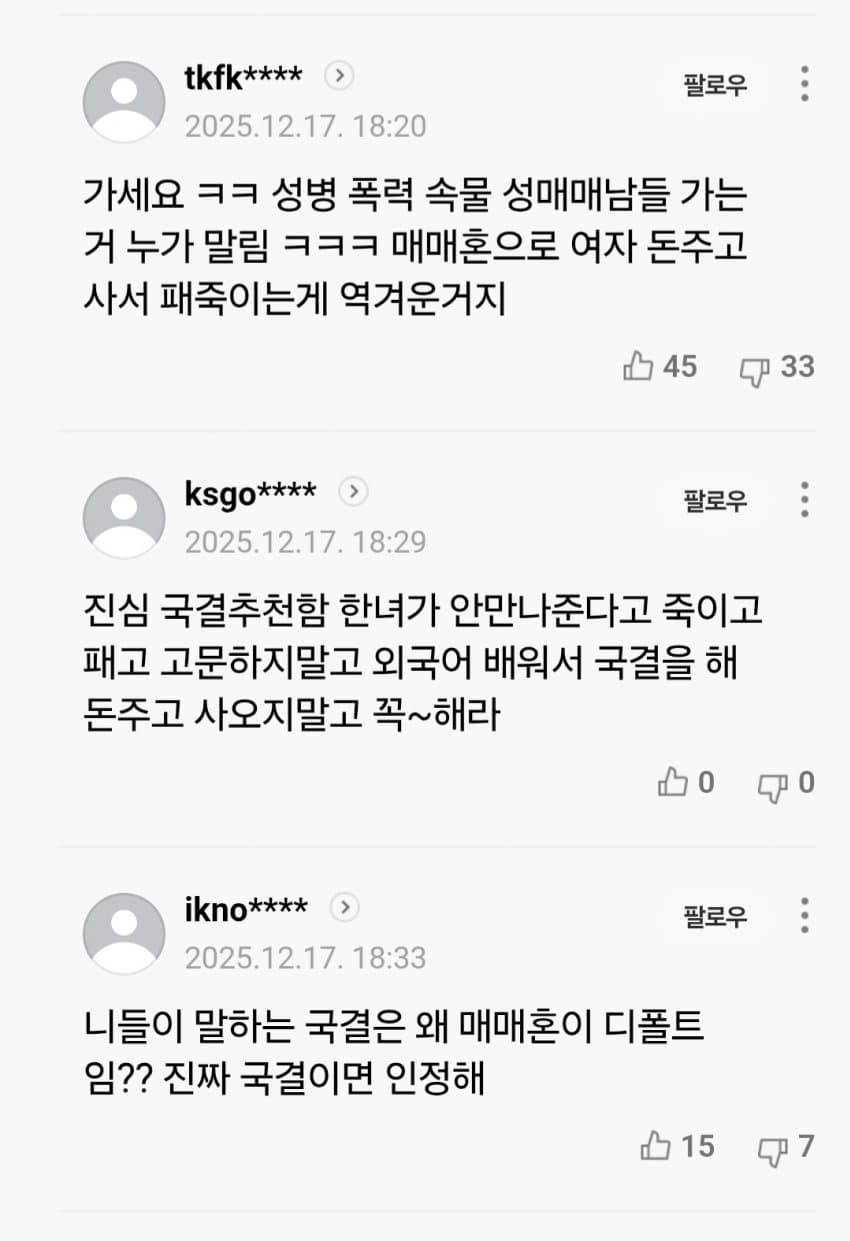Dislike the comment by ikno****

pyautogui.click(x=771, y=1148)
